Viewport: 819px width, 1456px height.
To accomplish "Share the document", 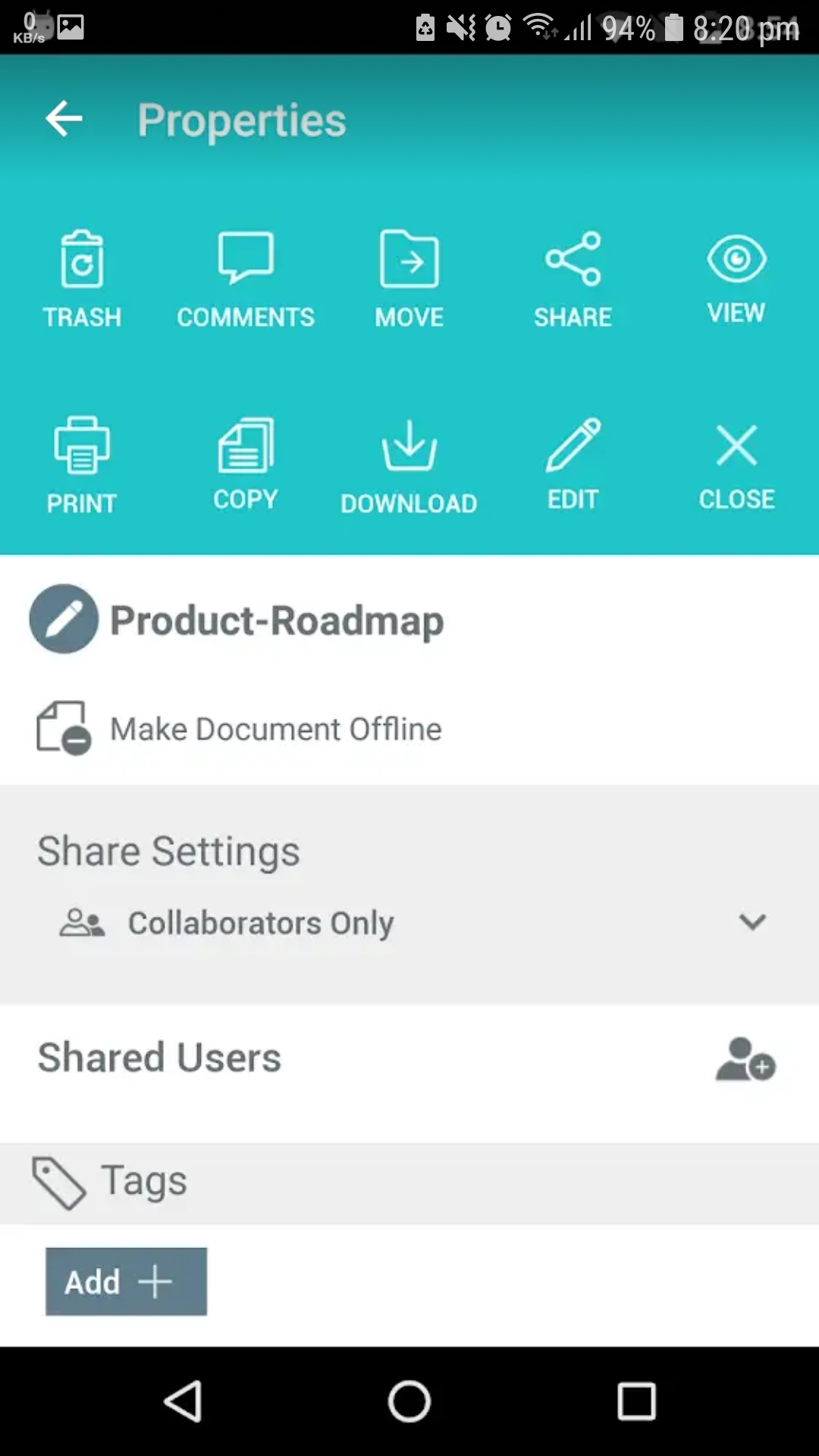I will [x=573, y=279].
